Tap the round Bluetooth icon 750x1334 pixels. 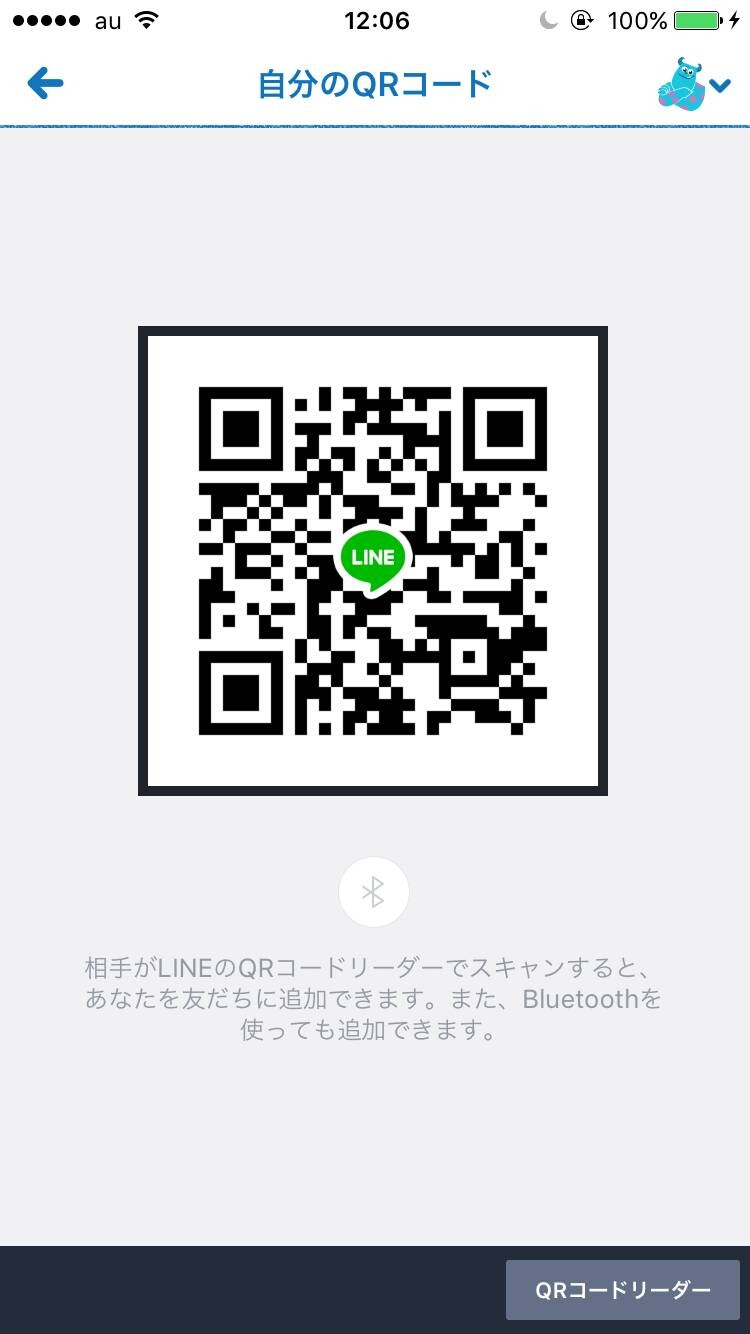tap(373, 892)
